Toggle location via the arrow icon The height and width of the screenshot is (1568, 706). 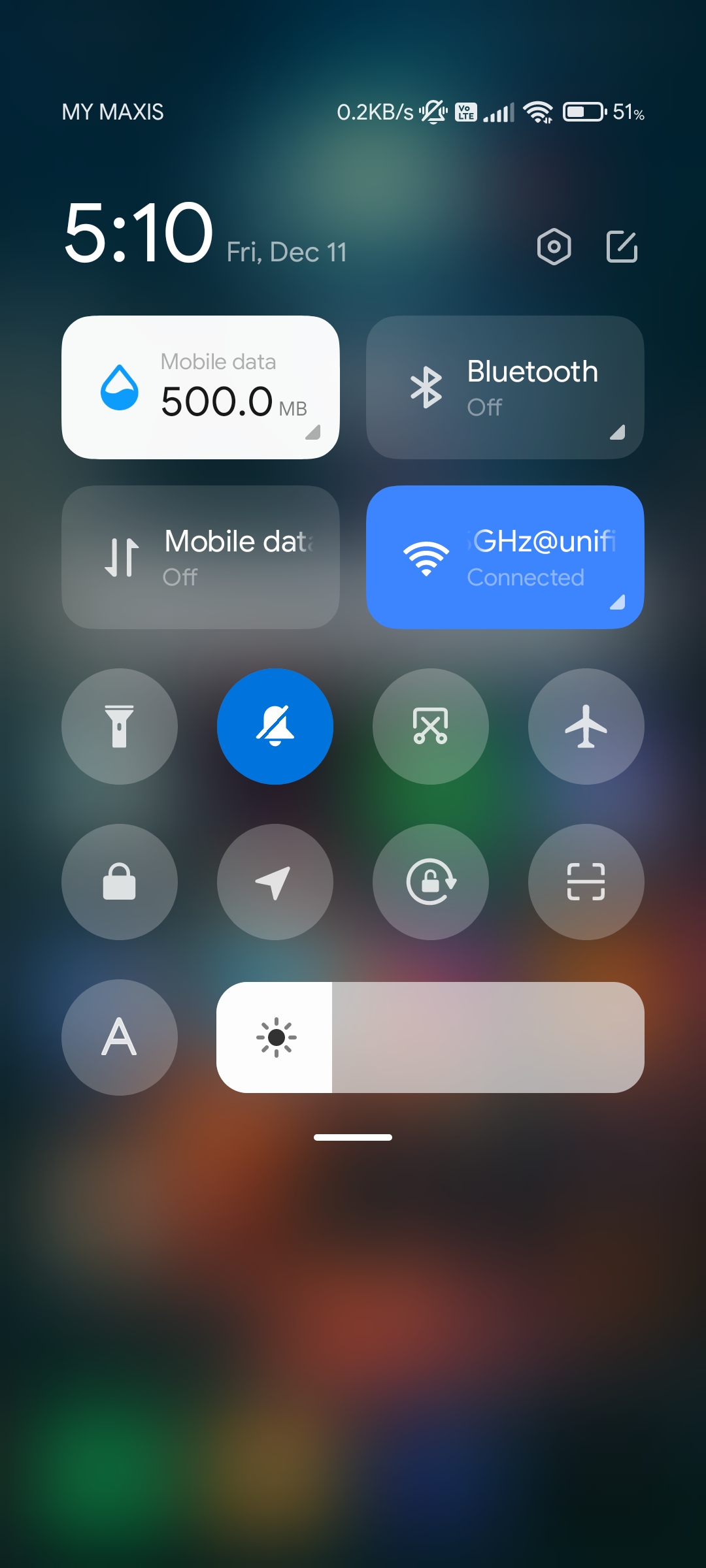[275, 882]
